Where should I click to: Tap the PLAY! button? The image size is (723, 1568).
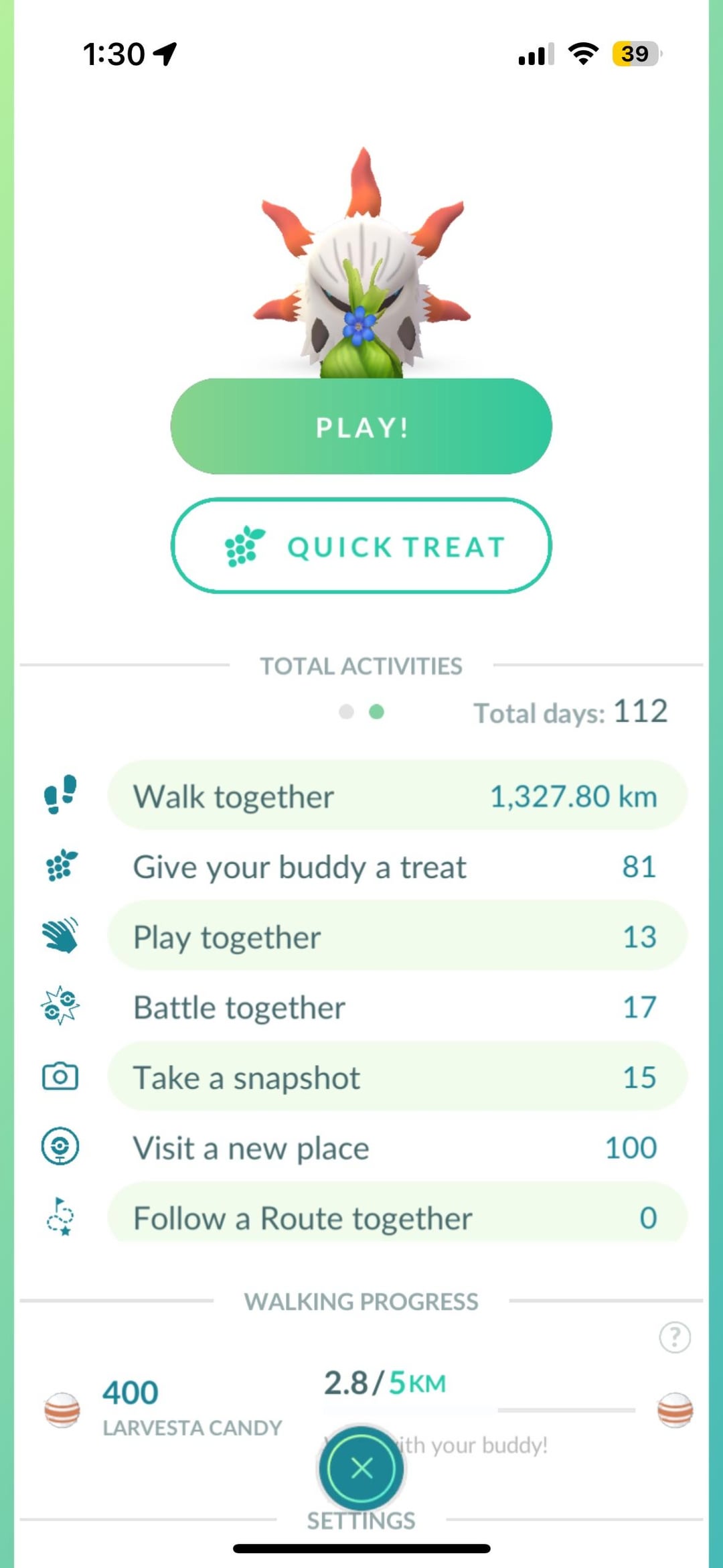[361, 427]
